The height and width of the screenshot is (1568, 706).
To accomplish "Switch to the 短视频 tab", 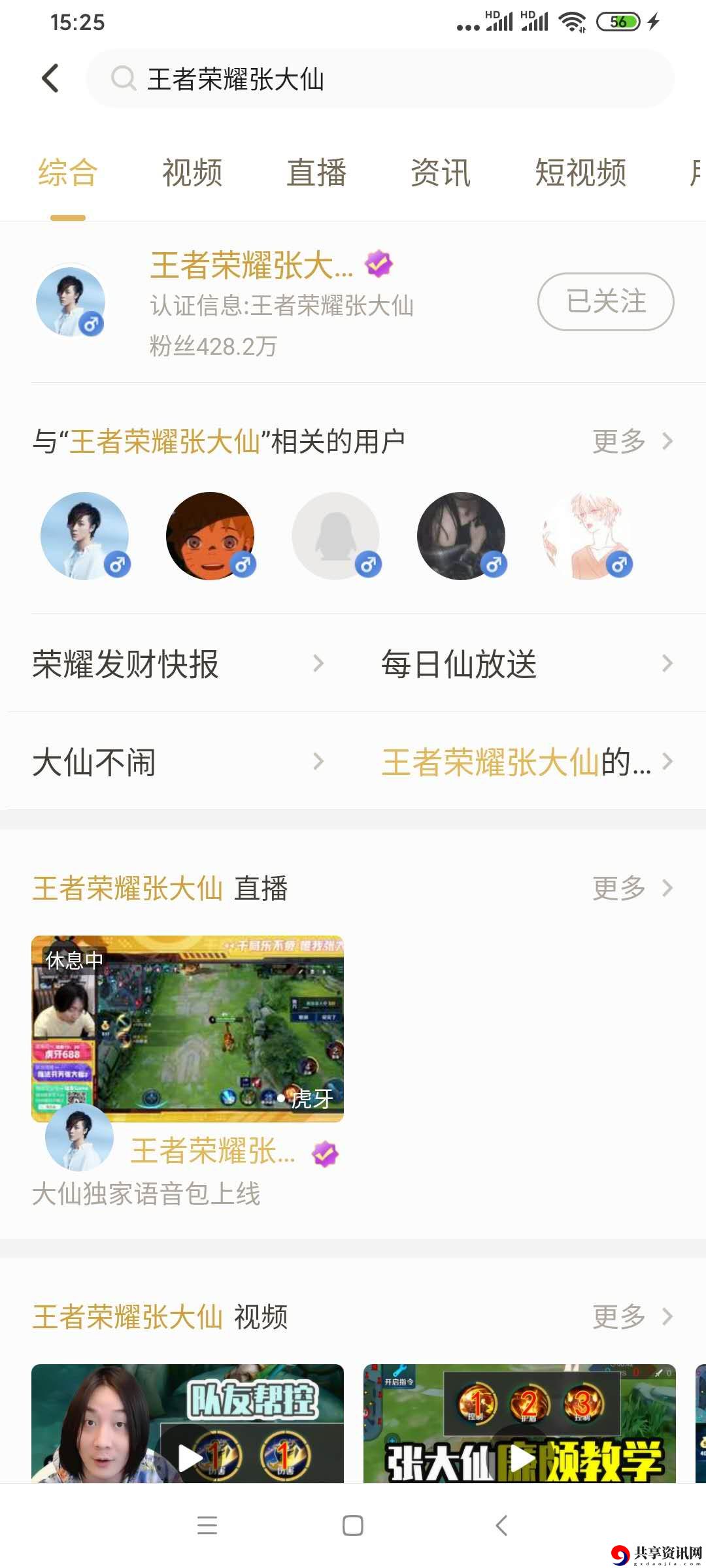I will [x=580, y=173].
